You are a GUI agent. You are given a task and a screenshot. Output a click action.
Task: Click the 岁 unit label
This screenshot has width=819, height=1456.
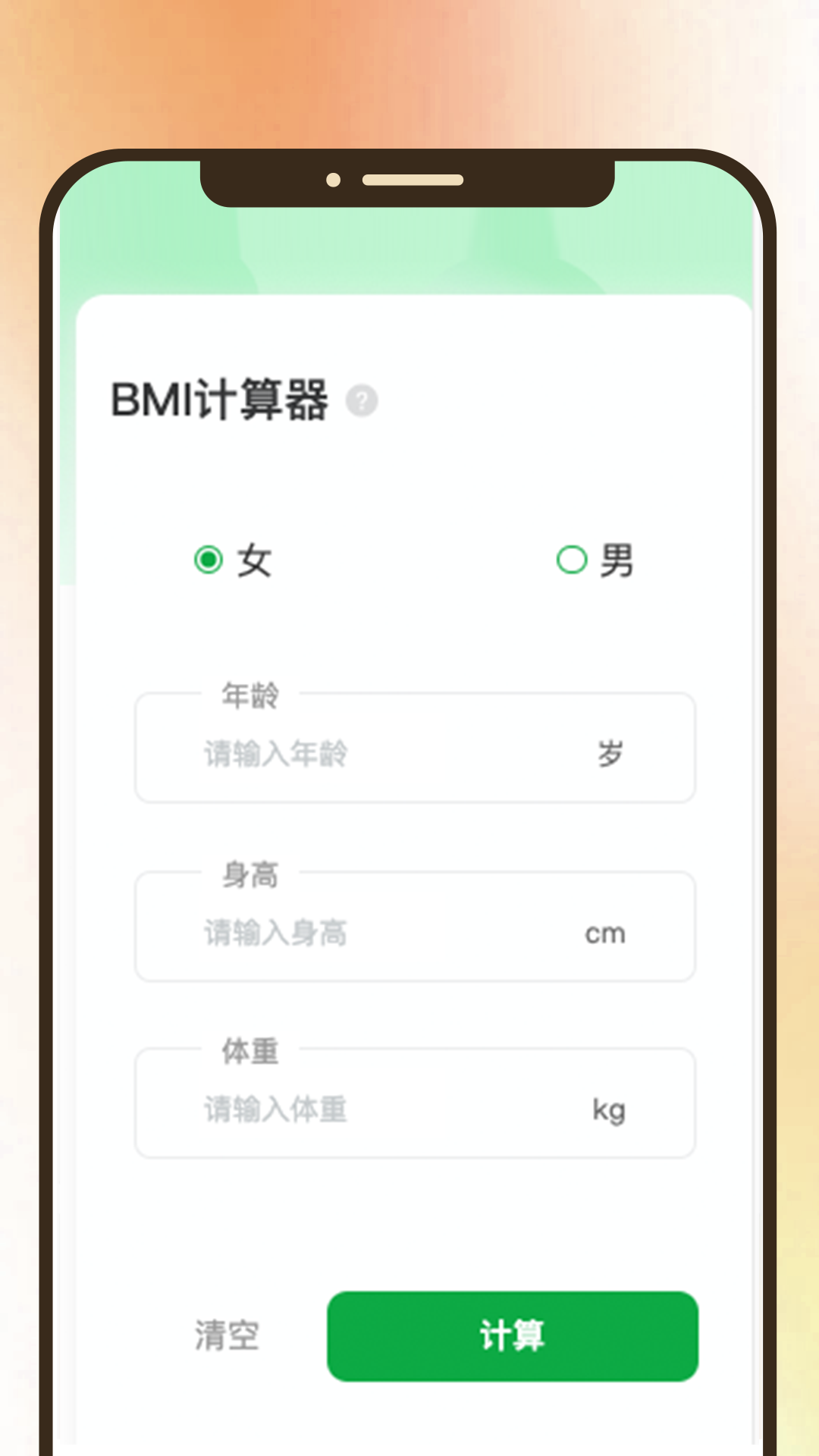point(611,753)
